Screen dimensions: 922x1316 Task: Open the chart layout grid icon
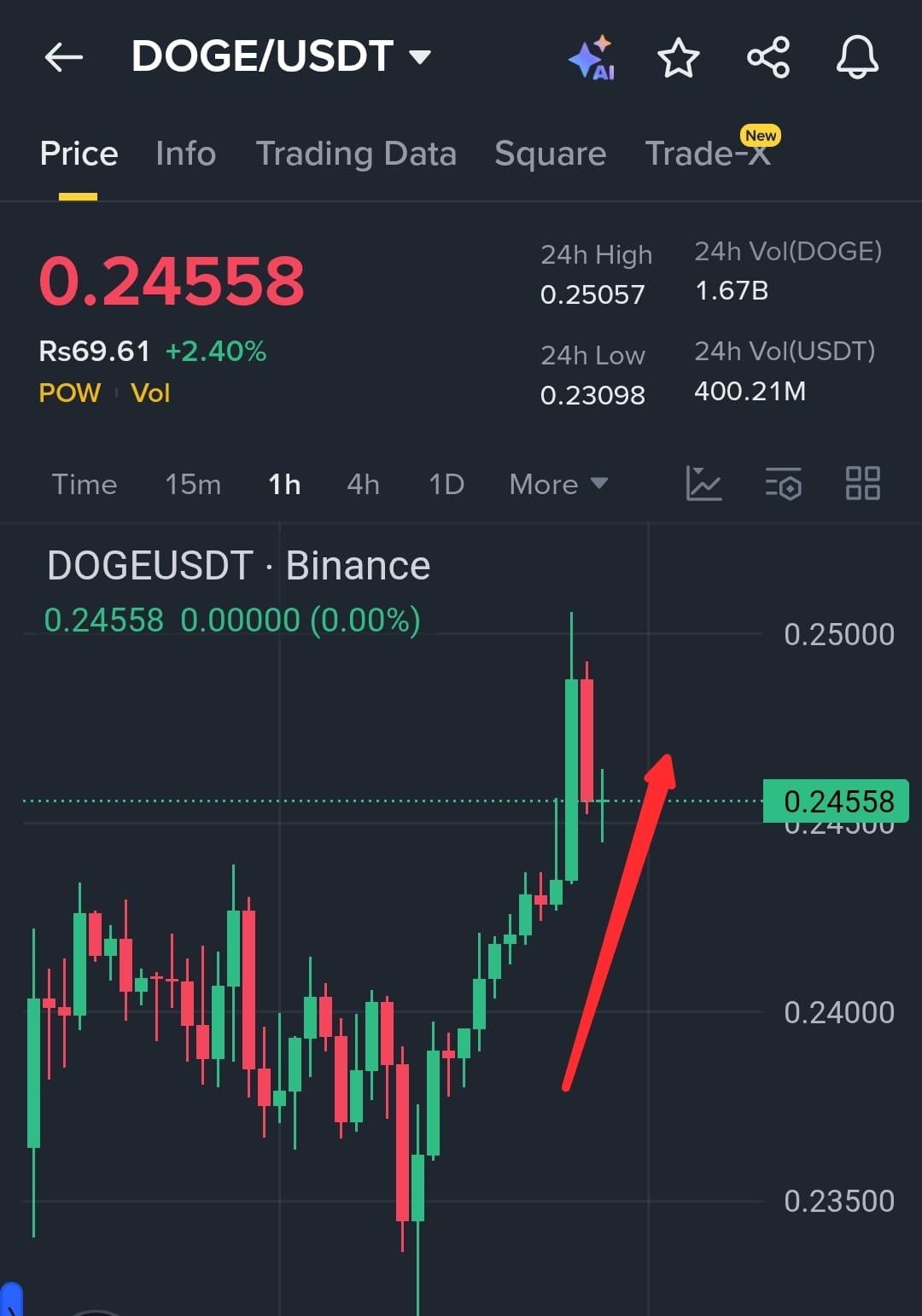tap(862, 484)
